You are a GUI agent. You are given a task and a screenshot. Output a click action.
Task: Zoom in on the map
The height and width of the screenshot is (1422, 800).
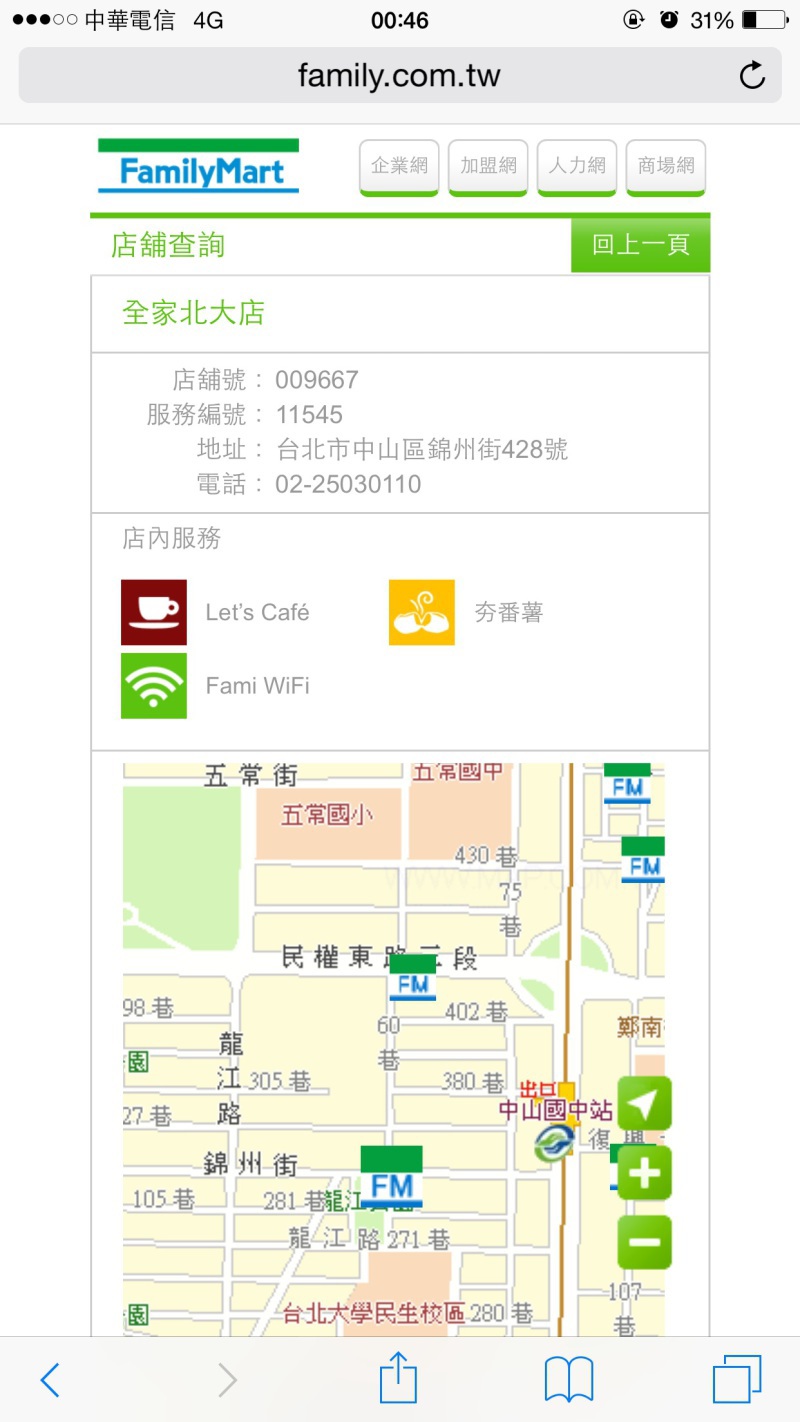(645, 1173)
